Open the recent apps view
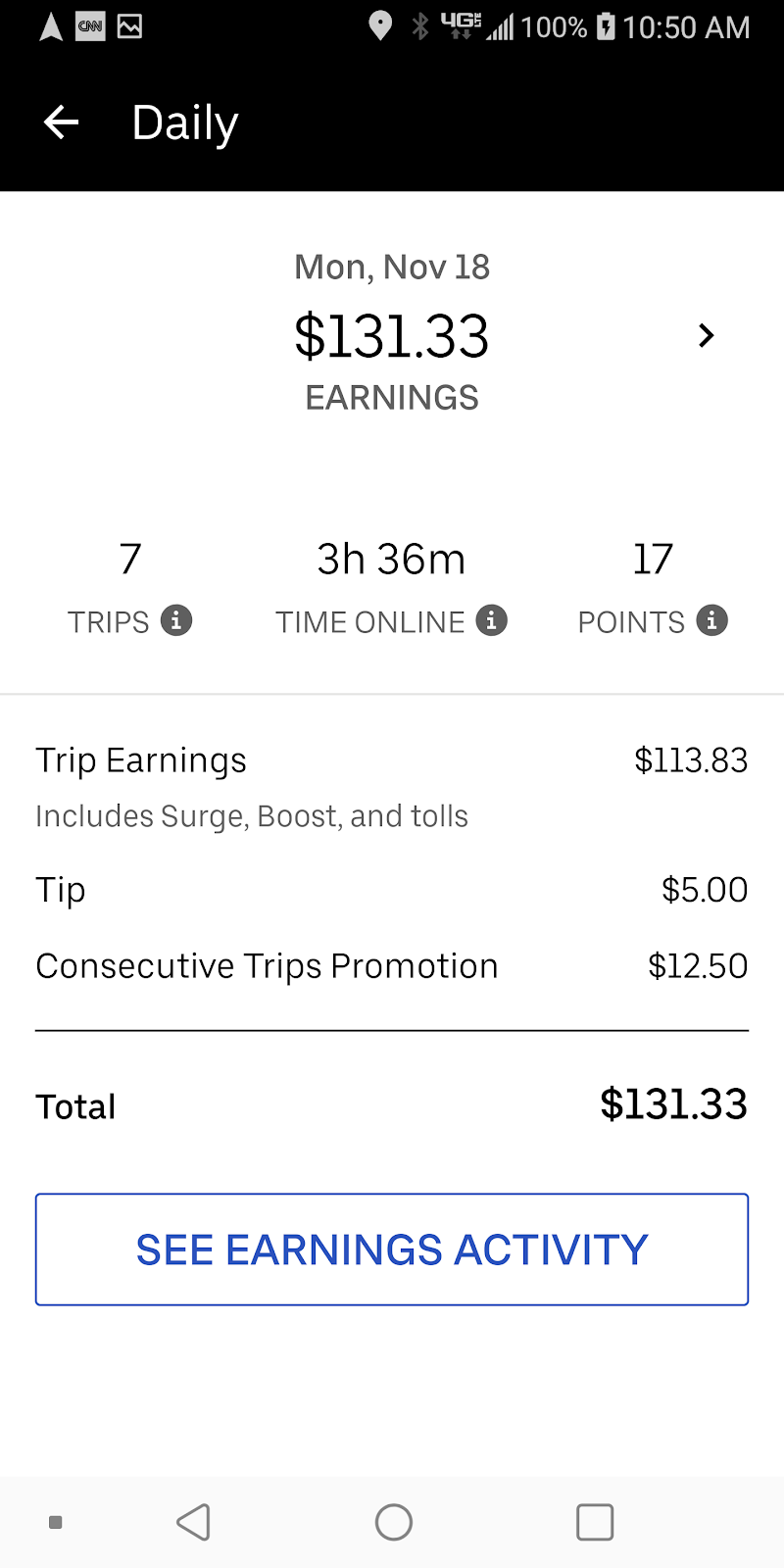The width and height of the screenshot is (784, 1568). pyautogui.click(x=595, y=1522)
